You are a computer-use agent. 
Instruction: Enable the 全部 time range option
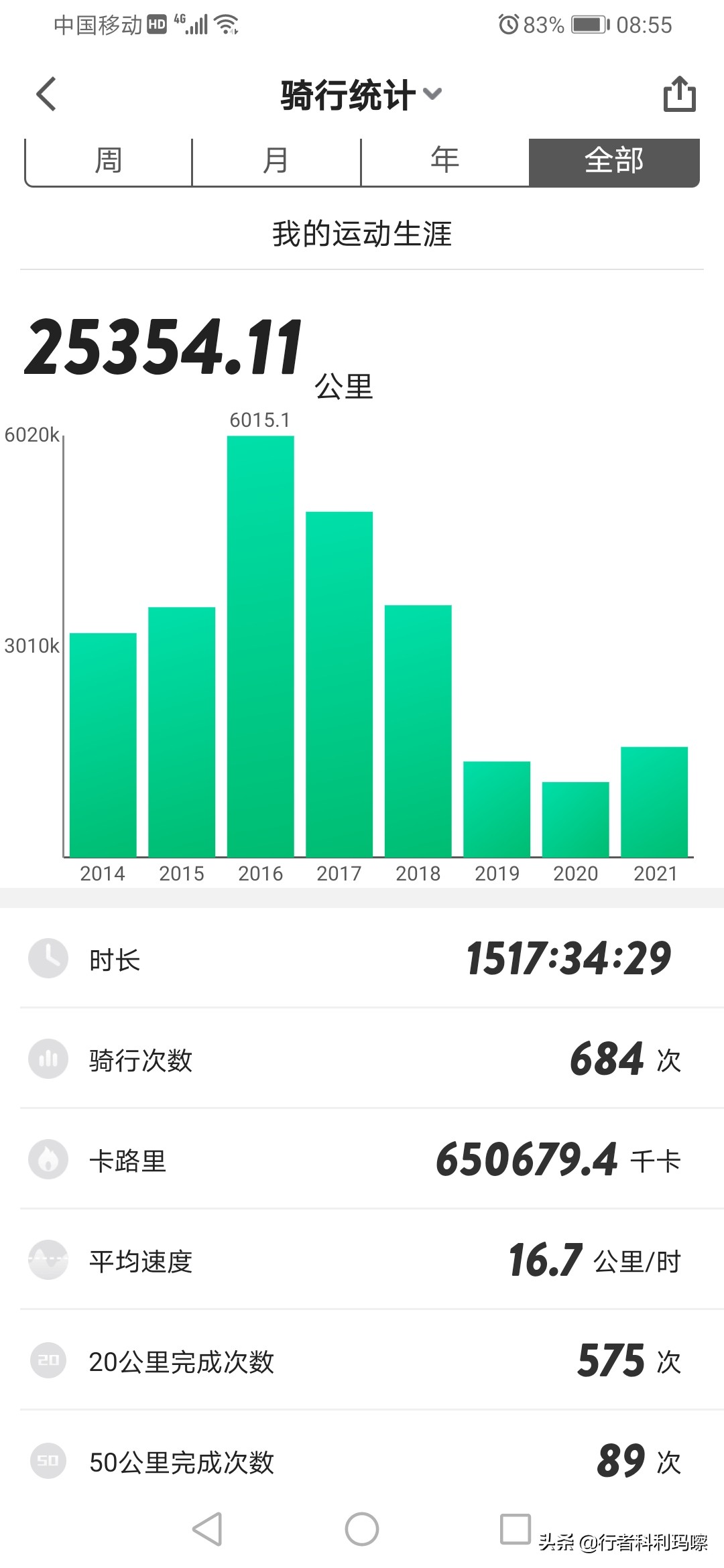614,161
